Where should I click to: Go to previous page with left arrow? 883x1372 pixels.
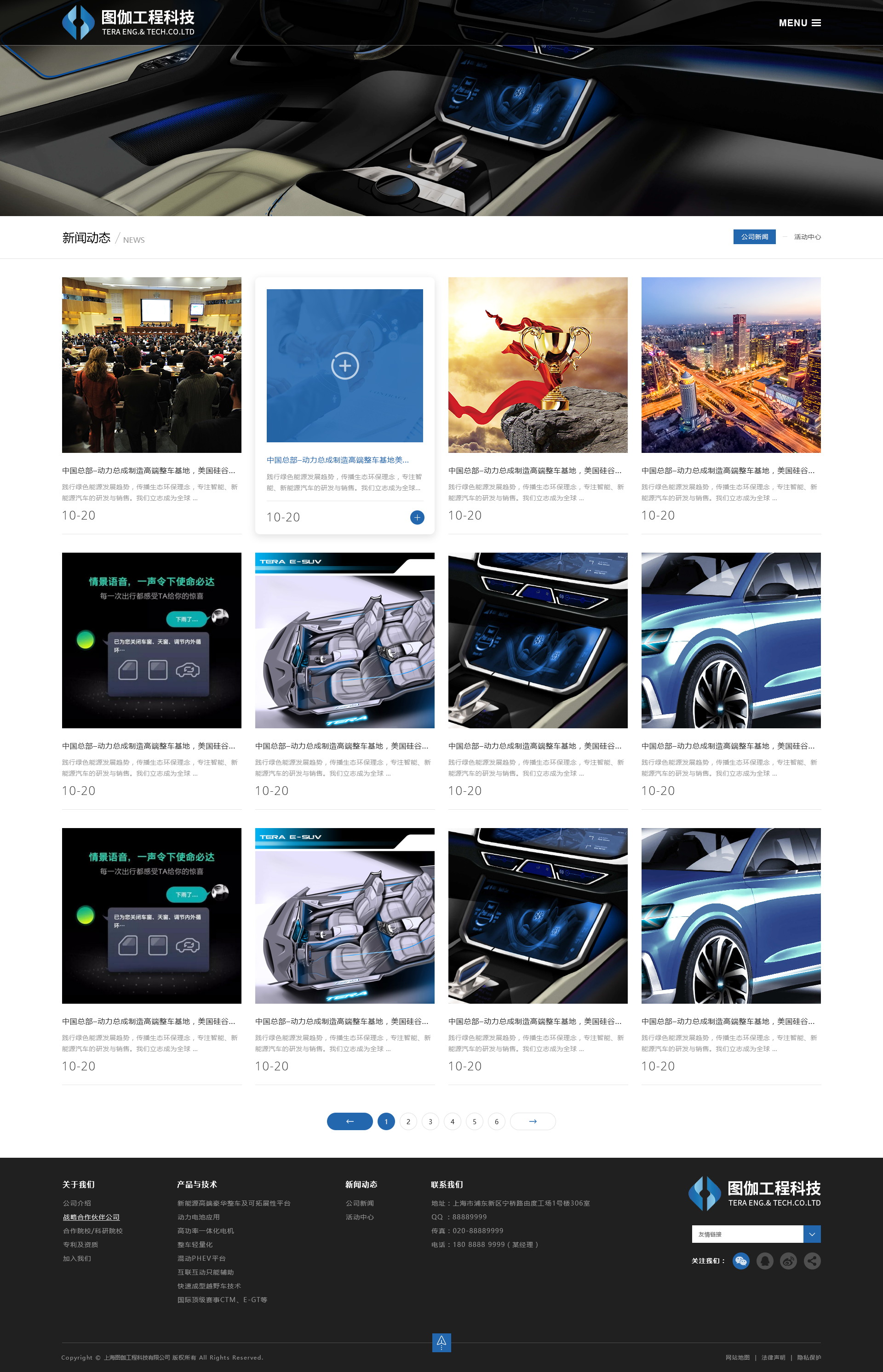(x=349, y=1121)
